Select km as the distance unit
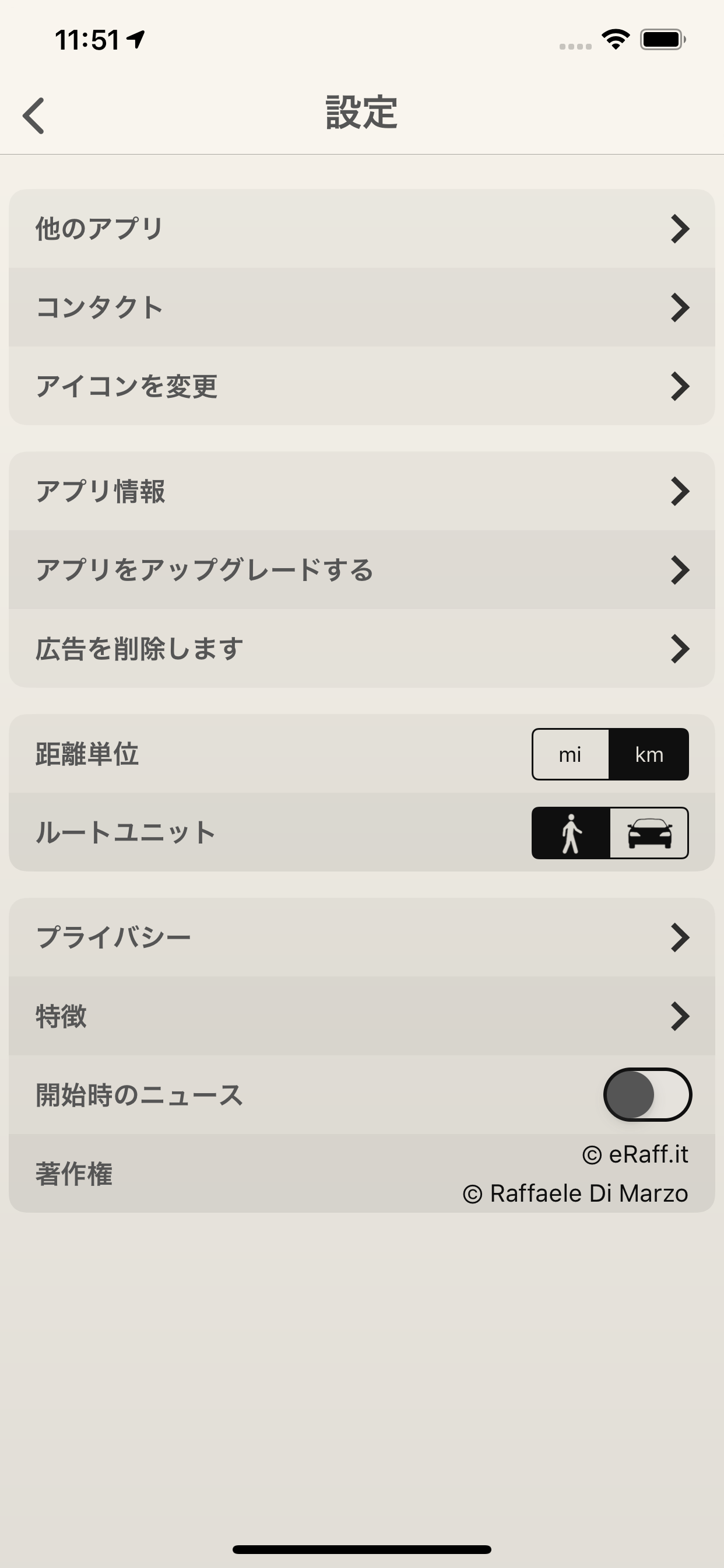Screen dimensions: 724x1568 coord(649,754)
